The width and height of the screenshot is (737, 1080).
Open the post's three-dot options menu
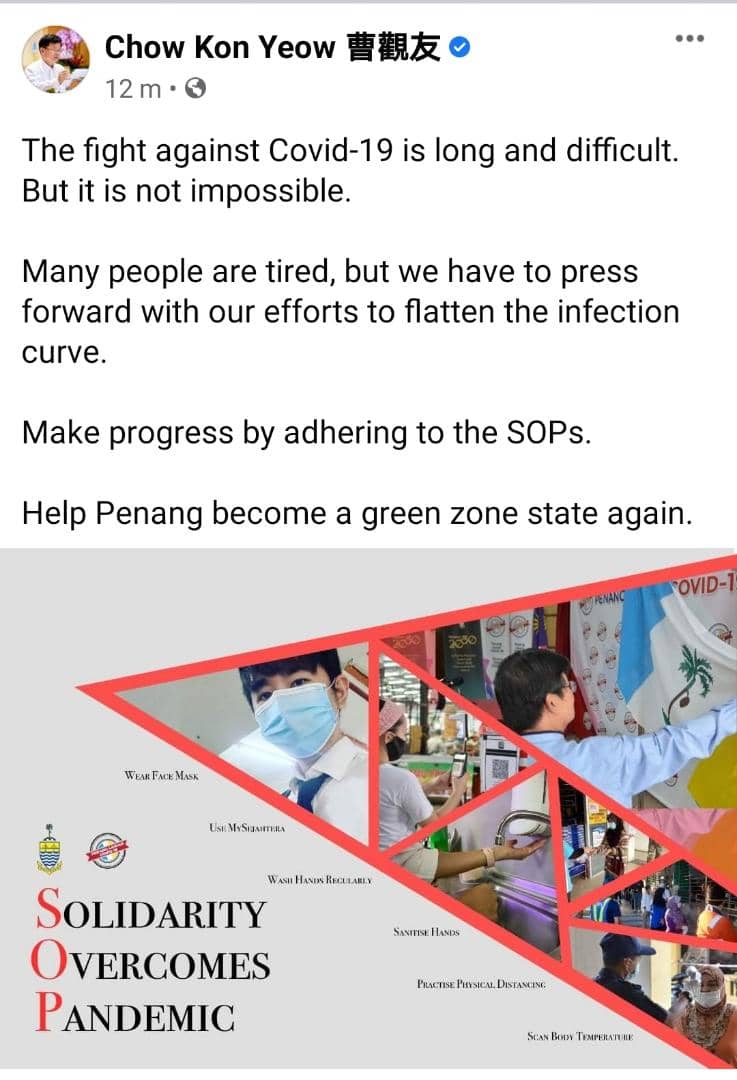pyautogui.click(x=689, y=39)
